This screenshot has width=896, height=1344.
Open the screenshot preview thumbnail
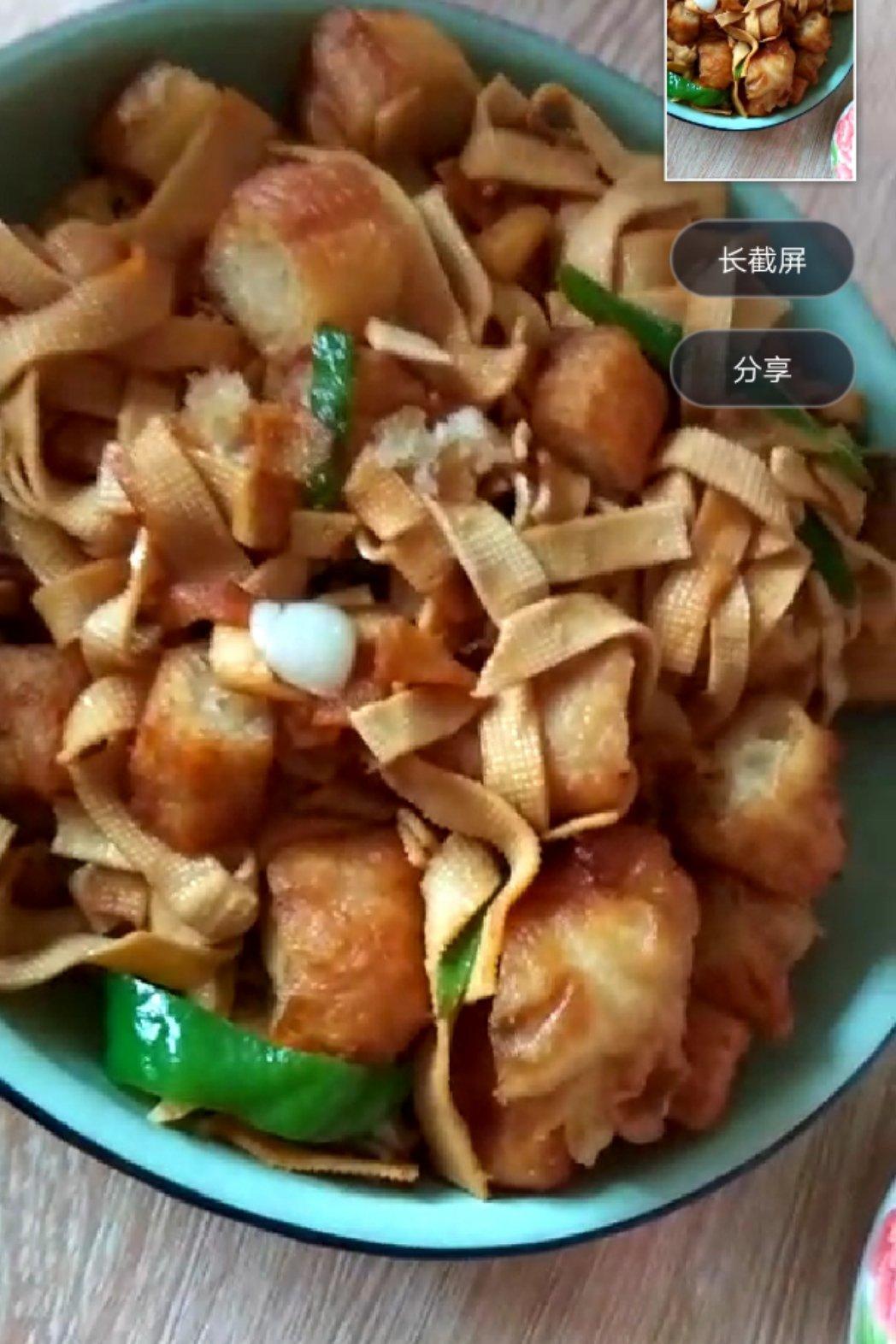point(760,89)
